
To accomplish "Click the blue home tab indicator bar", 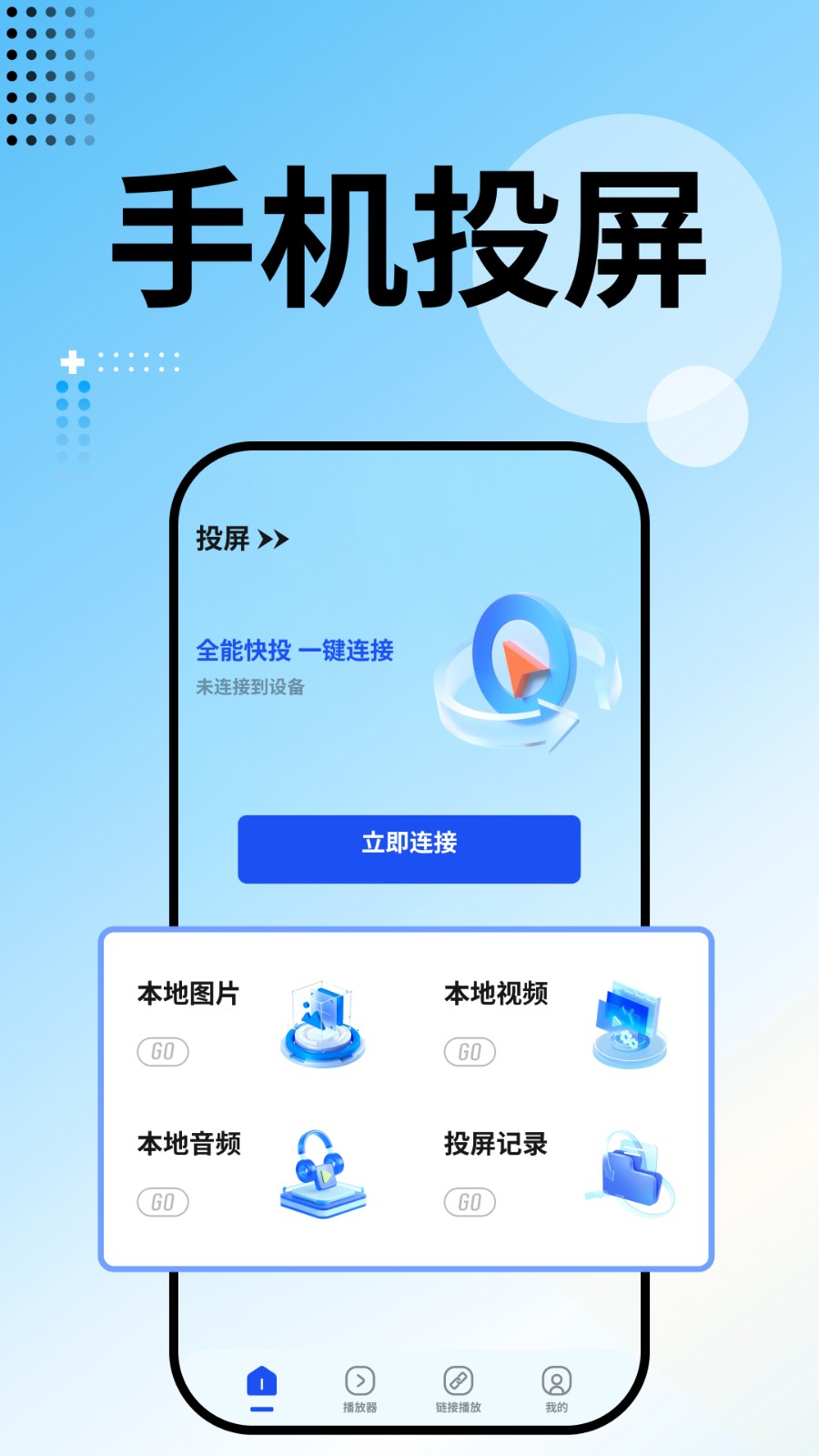I will 260,1408.
